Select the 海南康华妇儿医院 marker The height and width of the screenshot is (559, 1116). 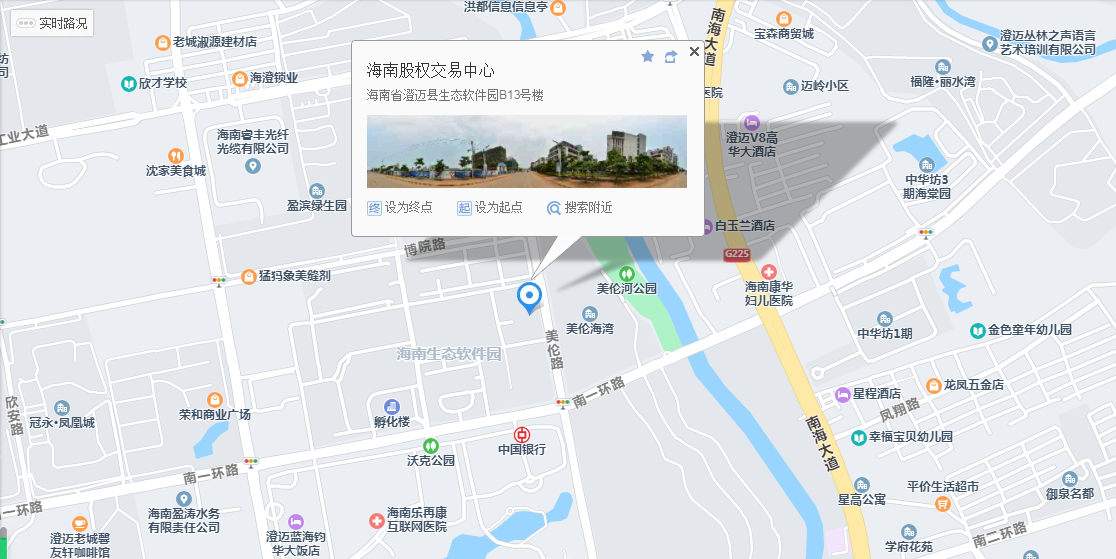[x=768, y=272]
